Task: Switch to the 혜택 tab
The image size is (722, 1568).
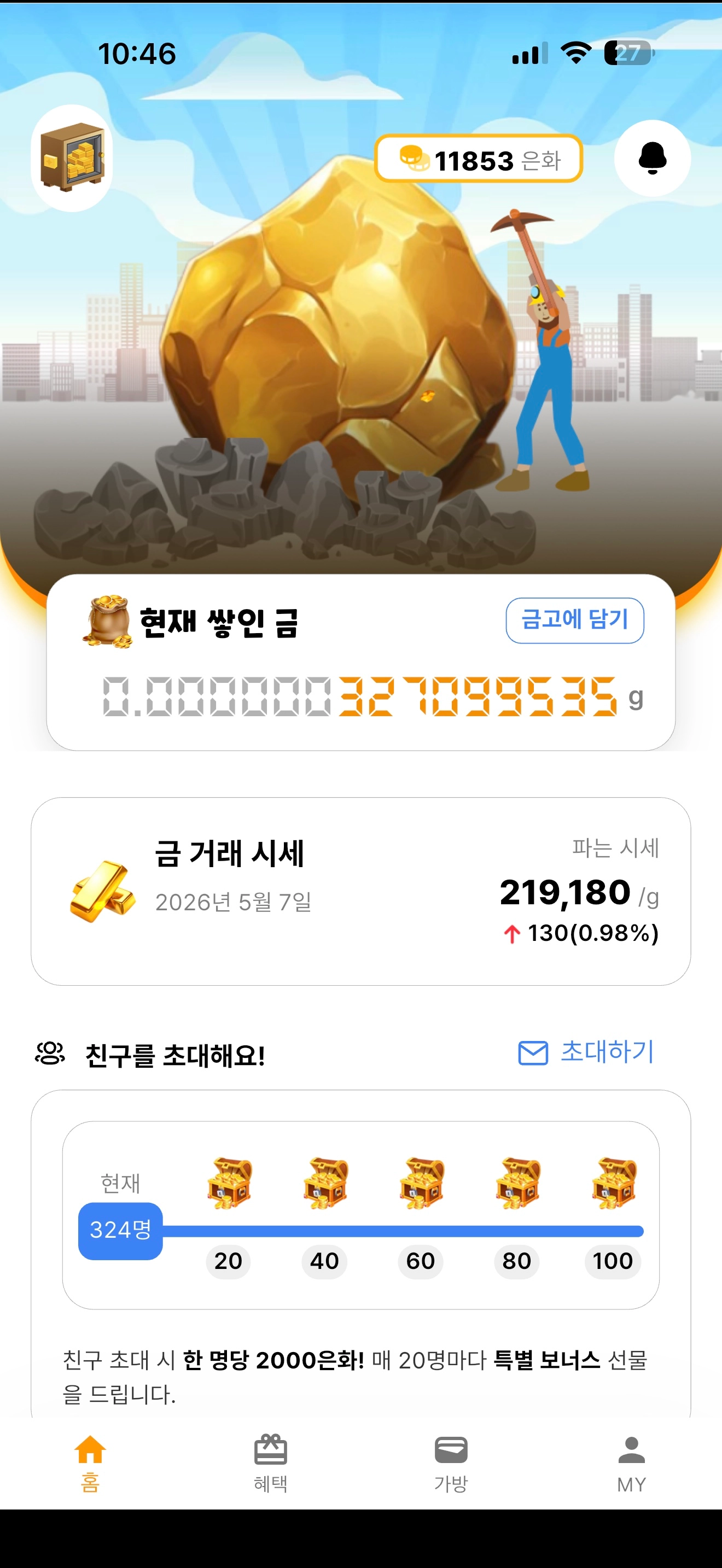Action: 270,1464
